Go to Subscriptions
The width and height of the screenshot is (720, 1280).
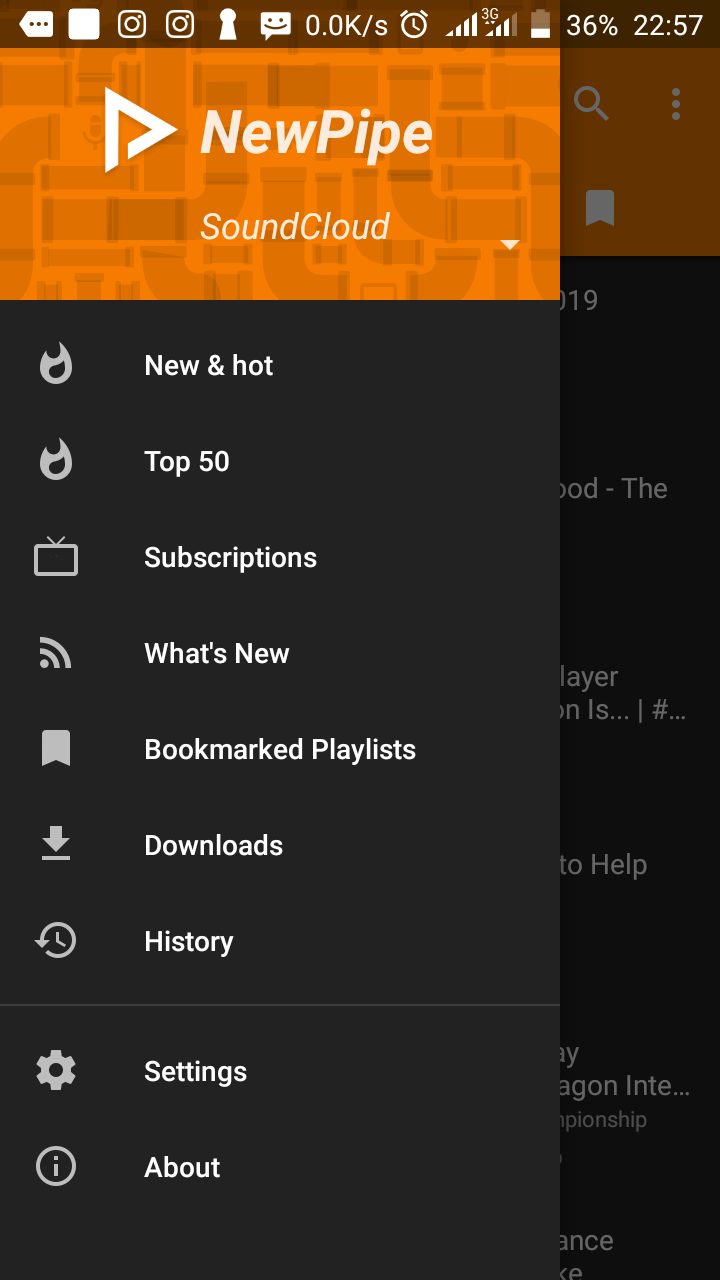click(230, 558)
